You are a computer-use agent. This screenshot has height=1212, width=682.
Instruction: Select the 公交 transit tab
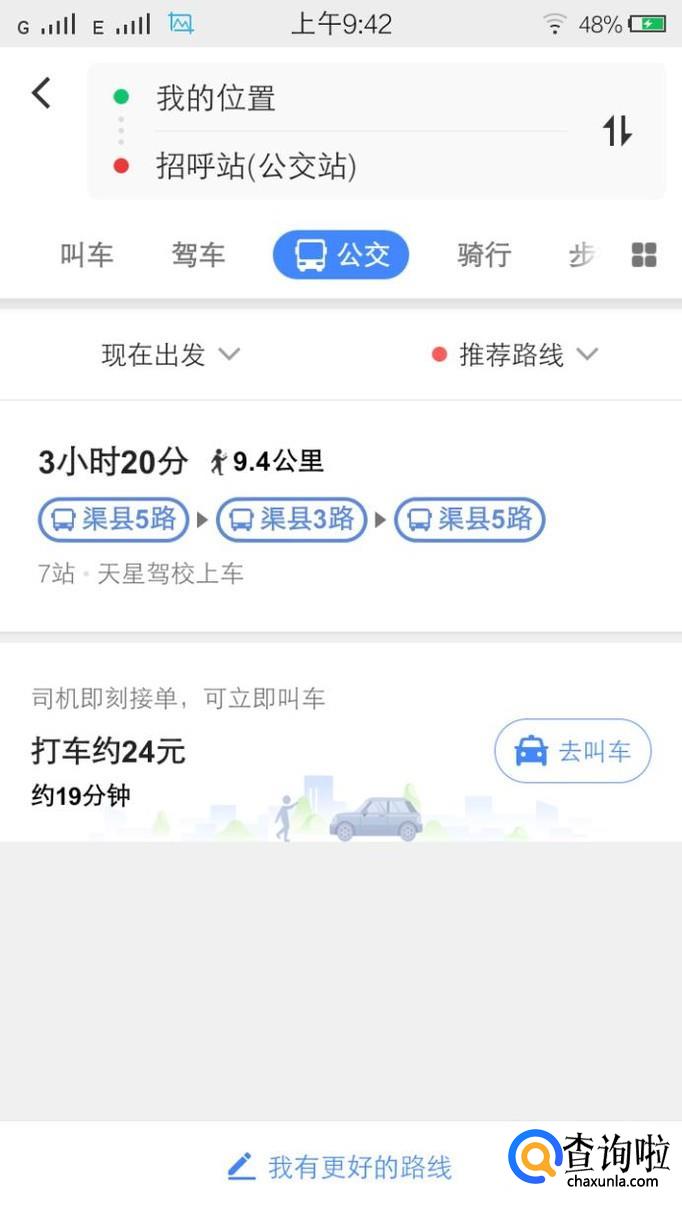[x=341, y=255]
